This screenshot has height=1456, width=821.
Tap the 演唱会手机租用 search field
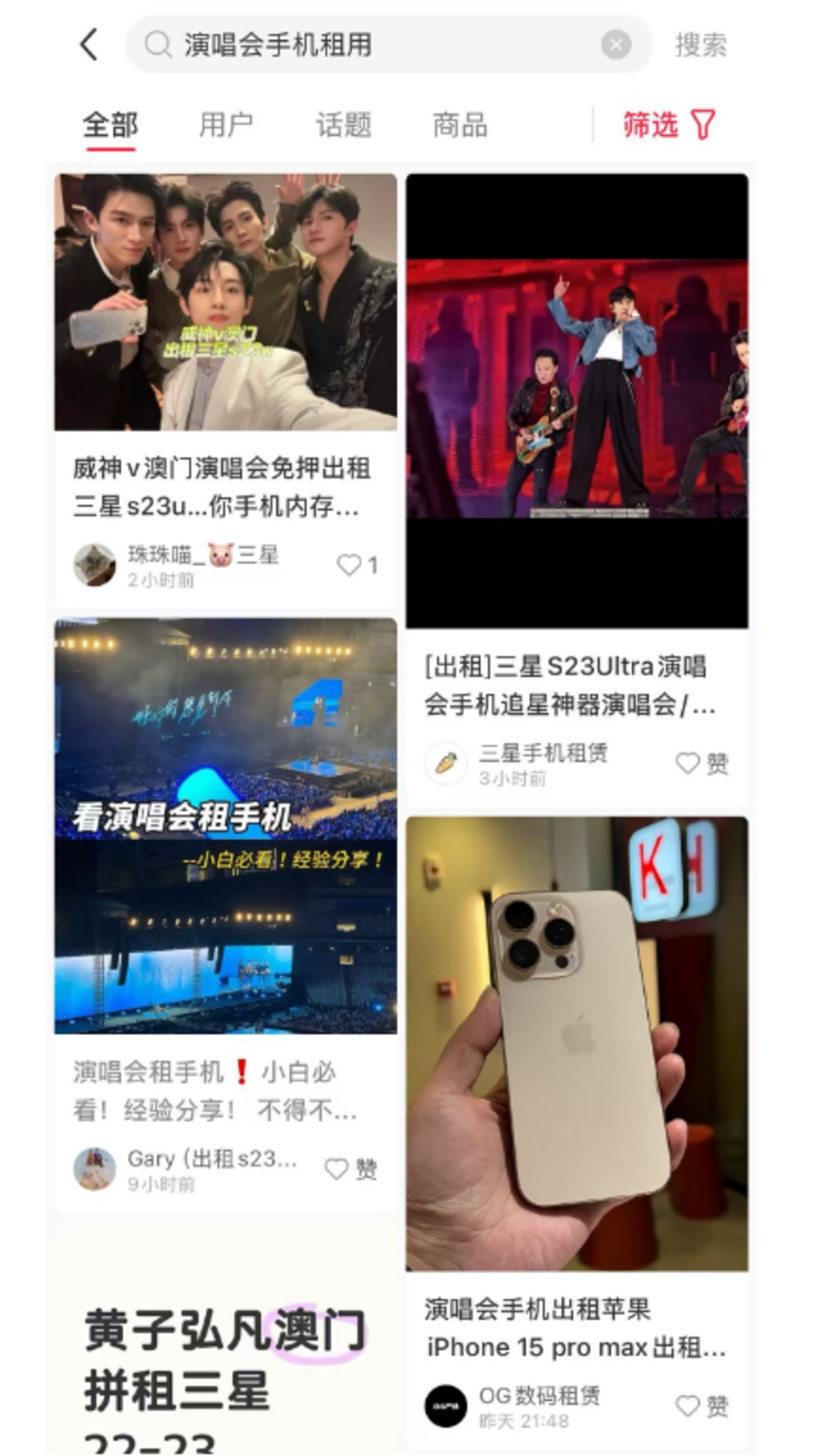coord(365,44)
